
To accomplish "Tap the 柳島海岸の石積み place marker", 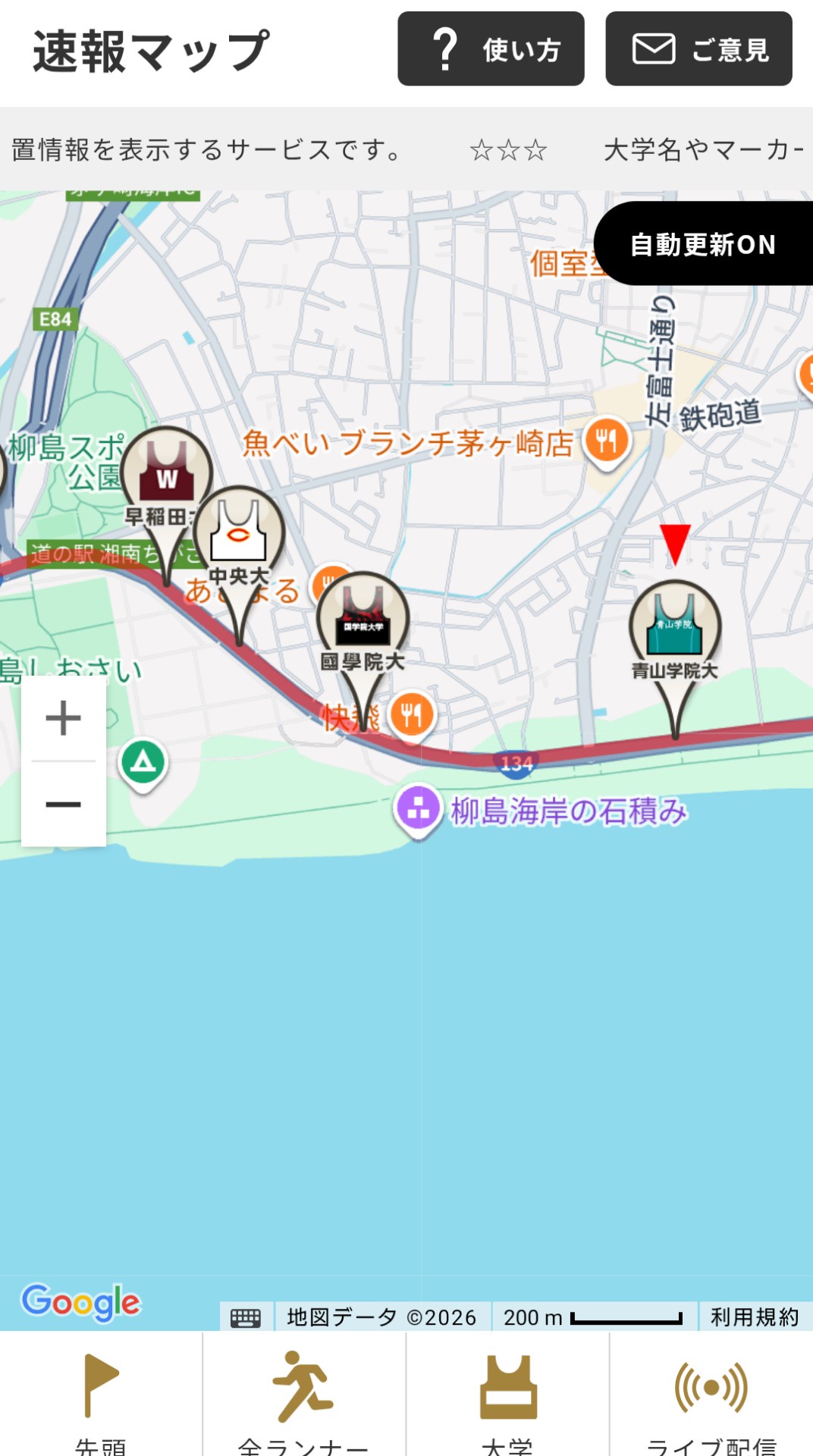I will click(418, 808).
